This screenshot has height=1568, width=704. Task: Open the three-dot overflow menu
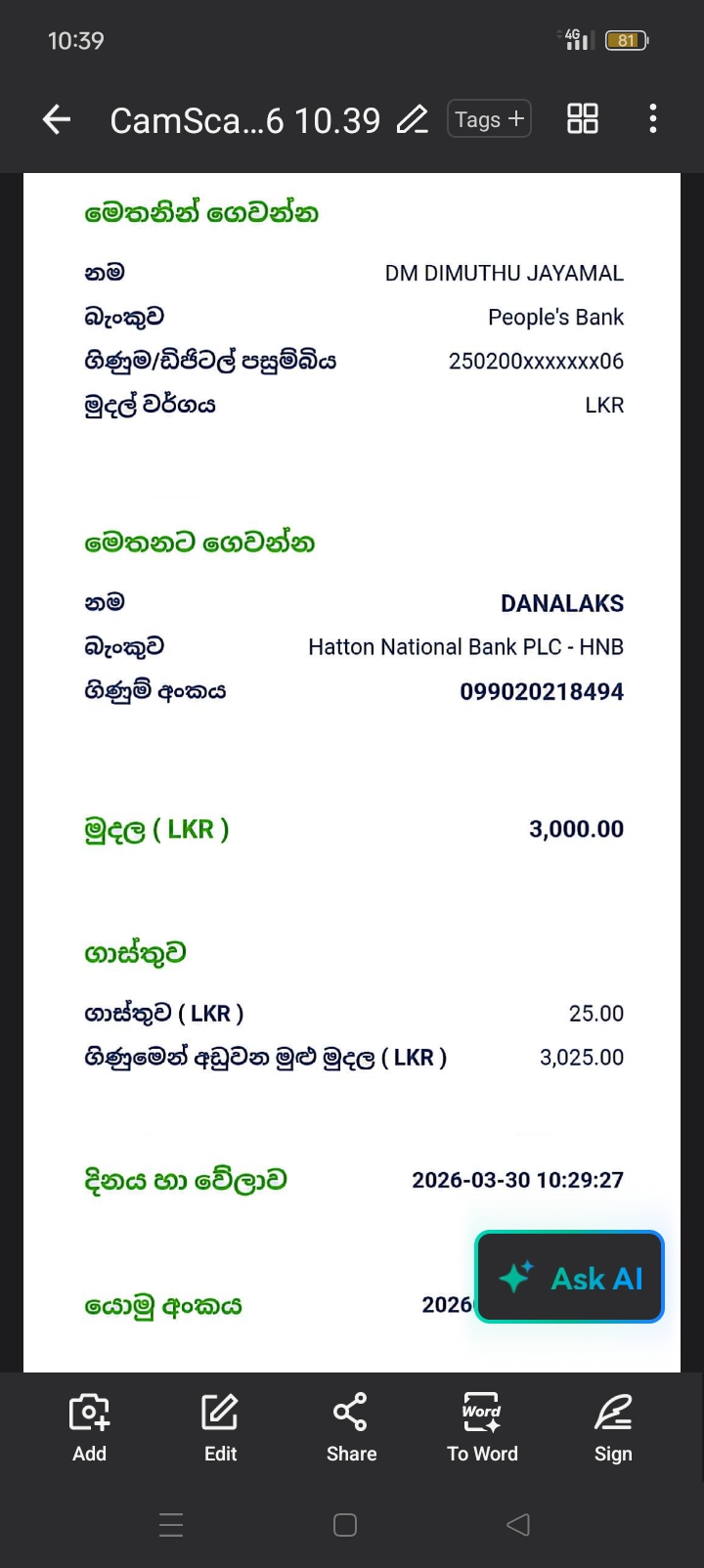[x=653, y=119]
